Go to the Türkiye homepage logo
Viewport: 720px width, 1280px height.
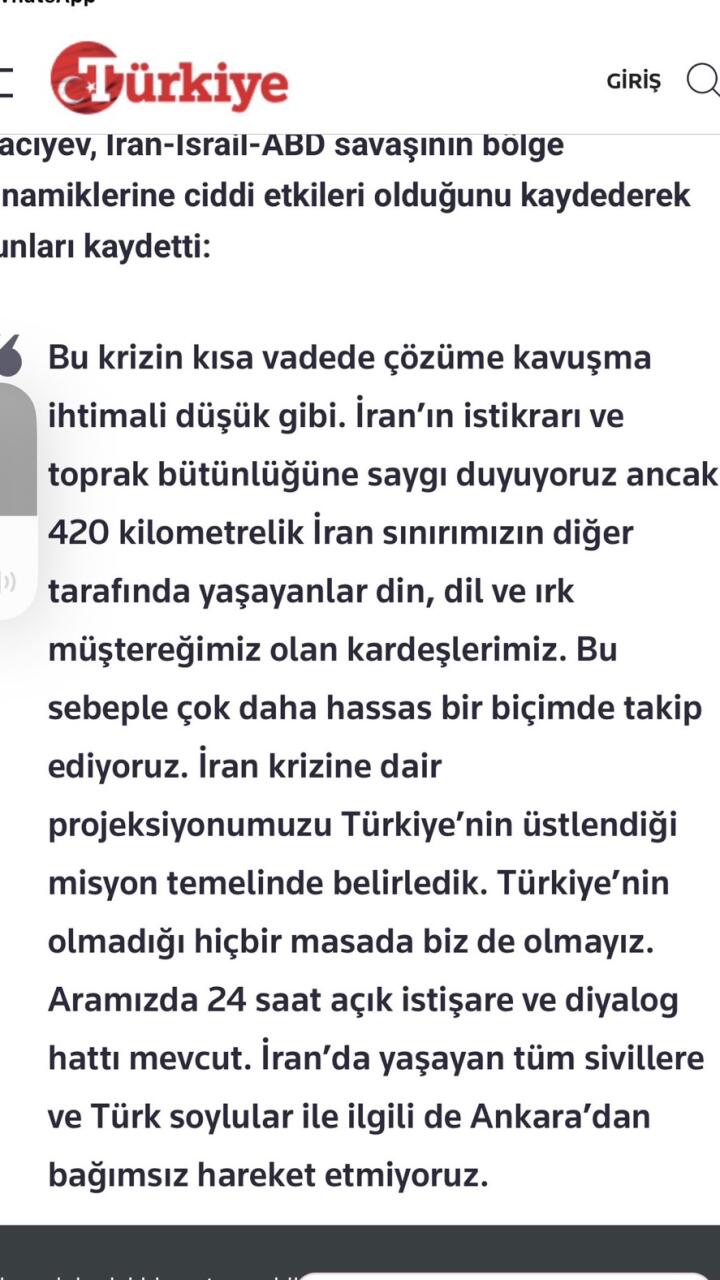tap(169, 79)
